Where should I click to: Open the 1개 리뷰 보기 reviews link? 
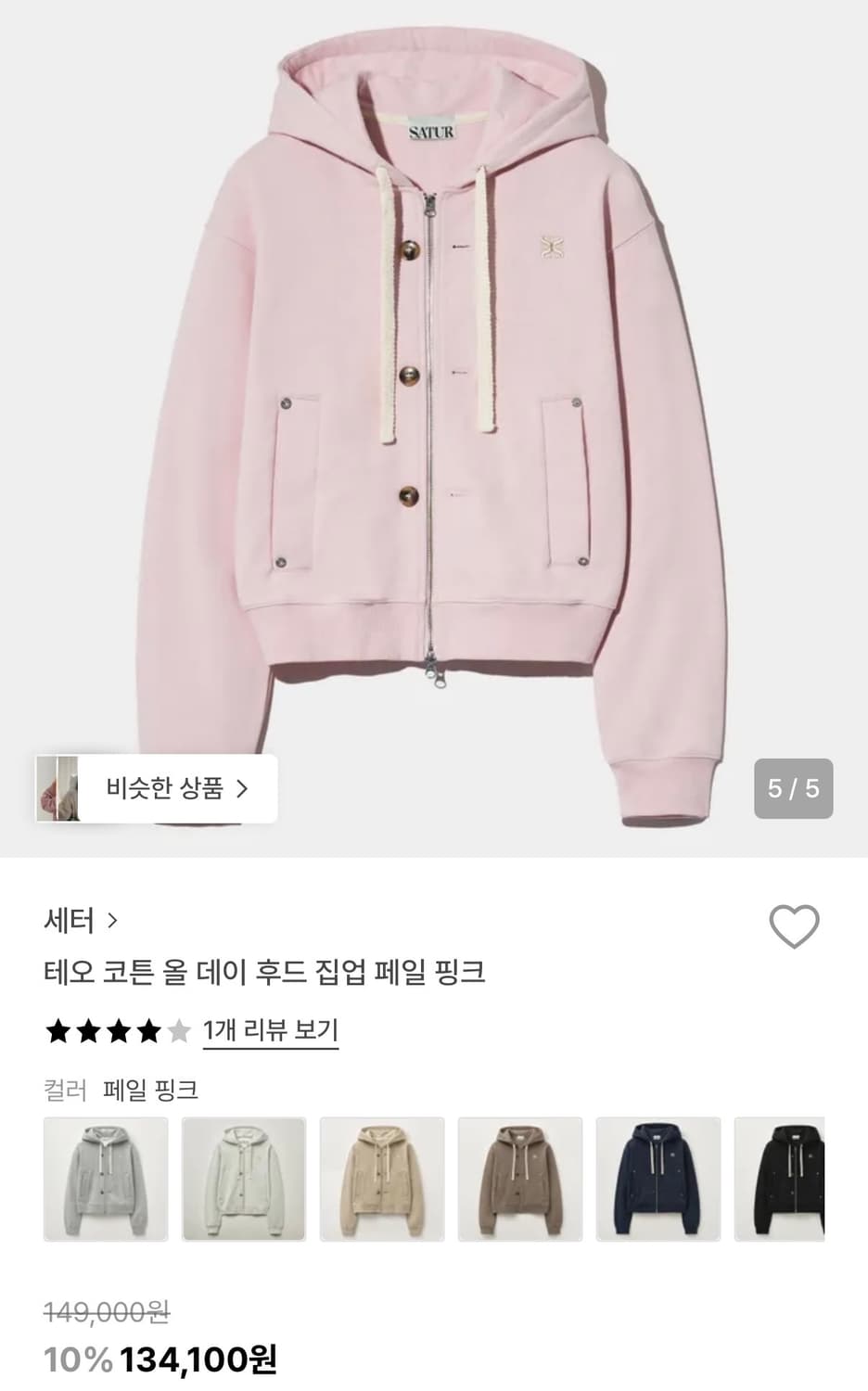coord(270,1030)
